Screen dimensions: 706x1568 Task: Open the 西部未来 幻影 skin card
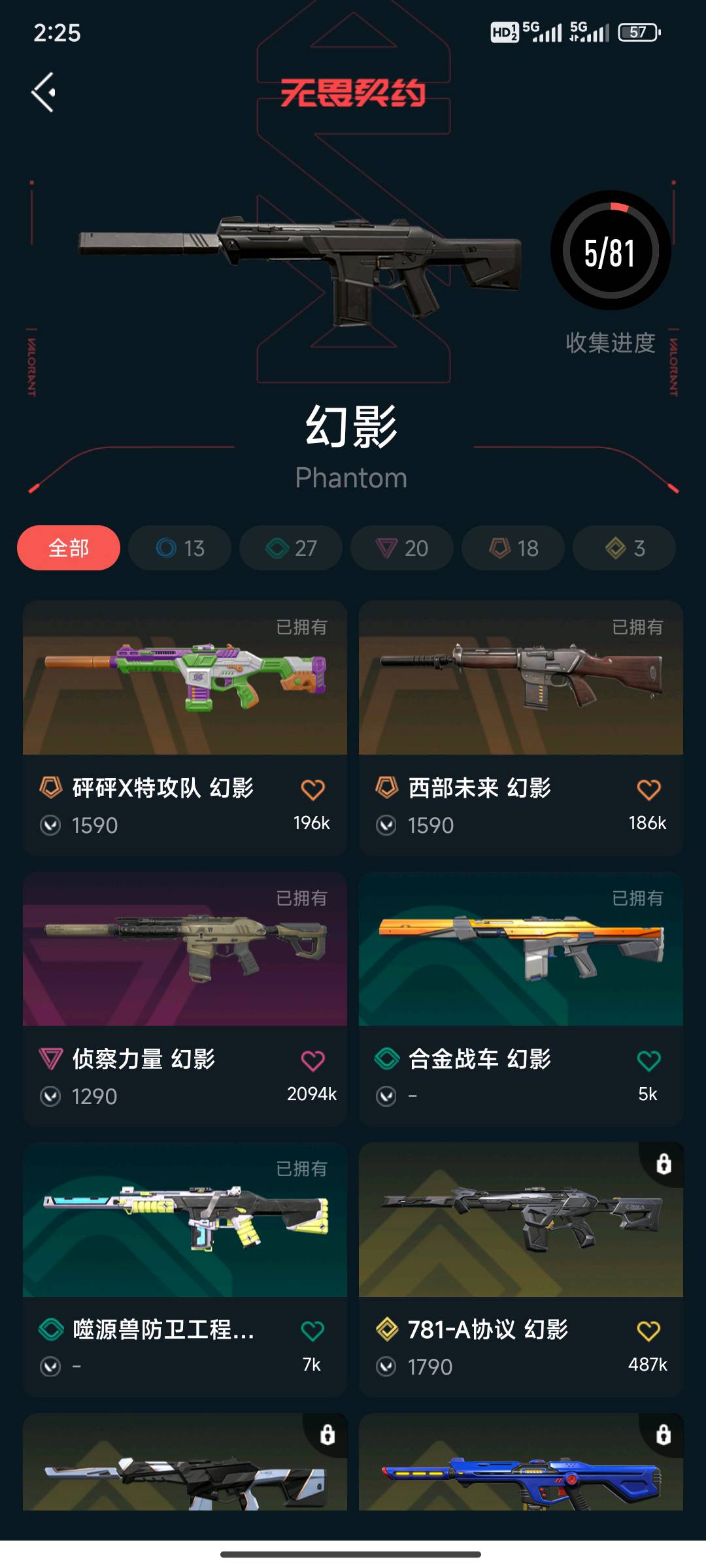(520, 679)
